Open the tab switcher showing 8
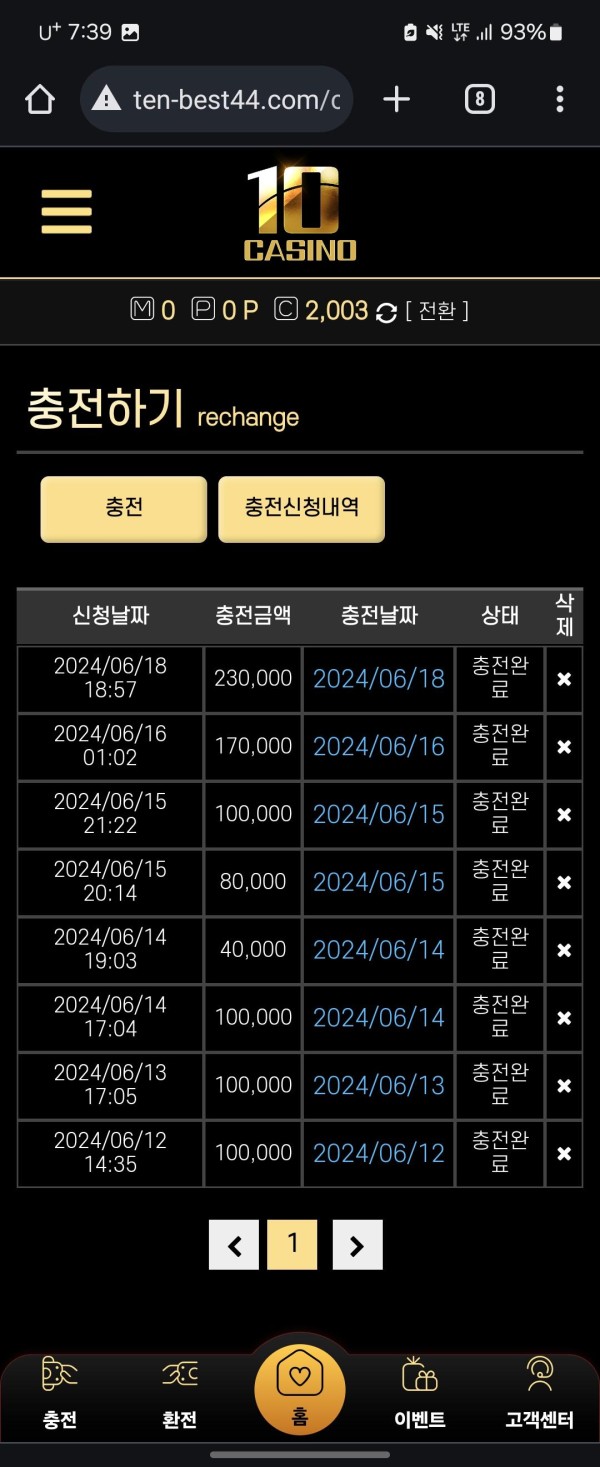Screen dimensions: 600x1467 [x=480, y=99]
